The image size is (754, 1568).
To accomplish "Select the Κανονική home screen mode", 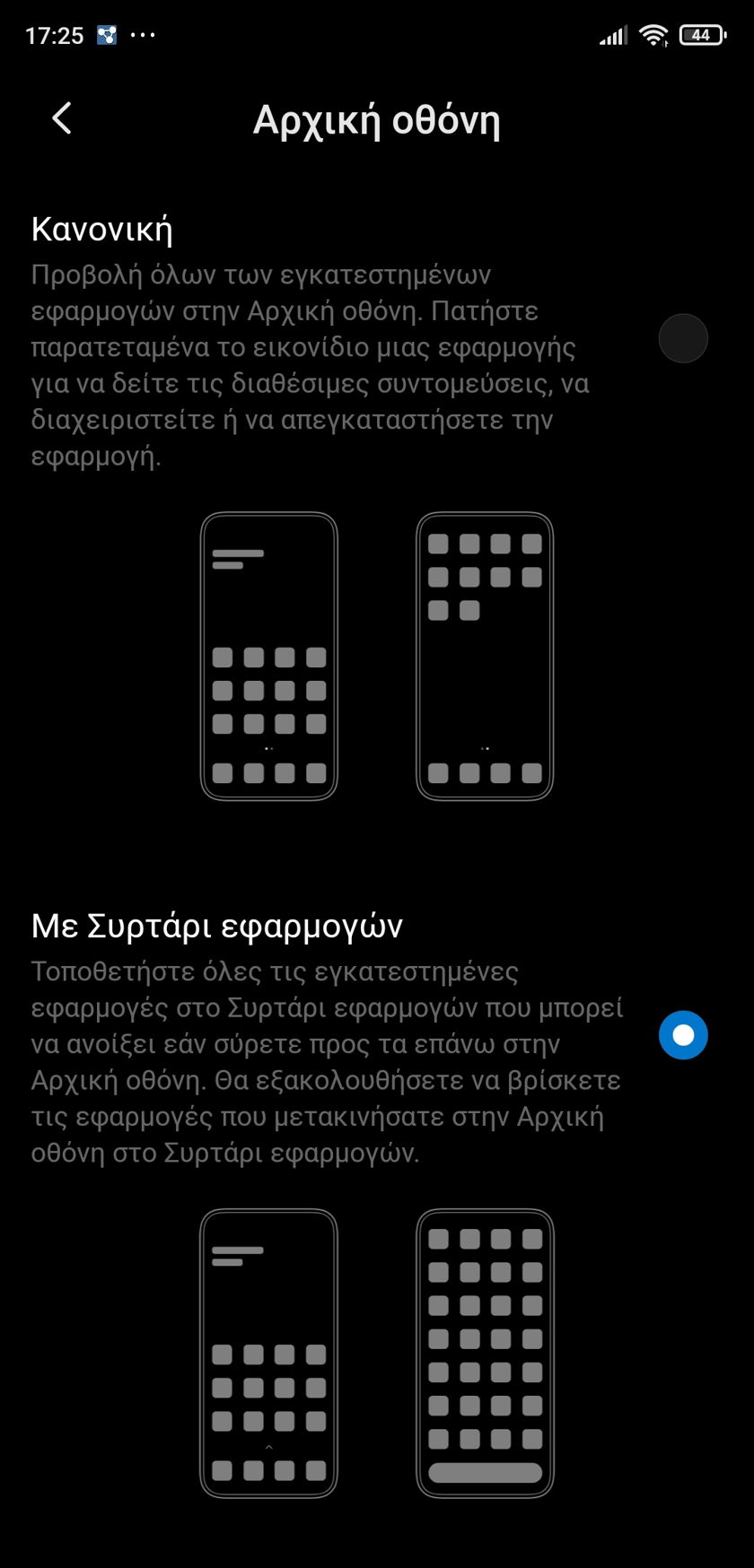I will click(x=683, y=338).
